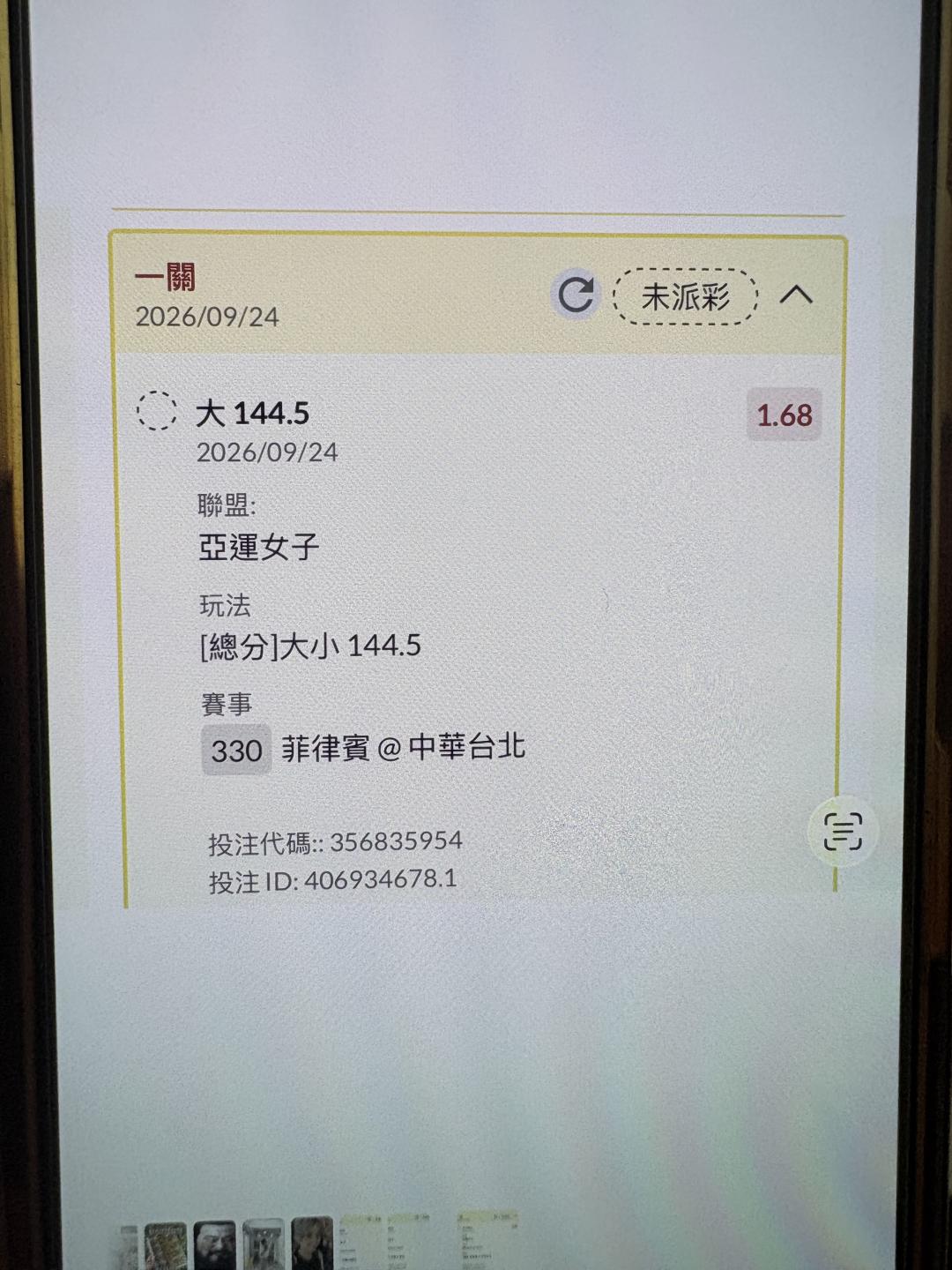Tap the text recognition scan icon
Viewport: 952px width, 1270px height.
(x=843, y=832)
